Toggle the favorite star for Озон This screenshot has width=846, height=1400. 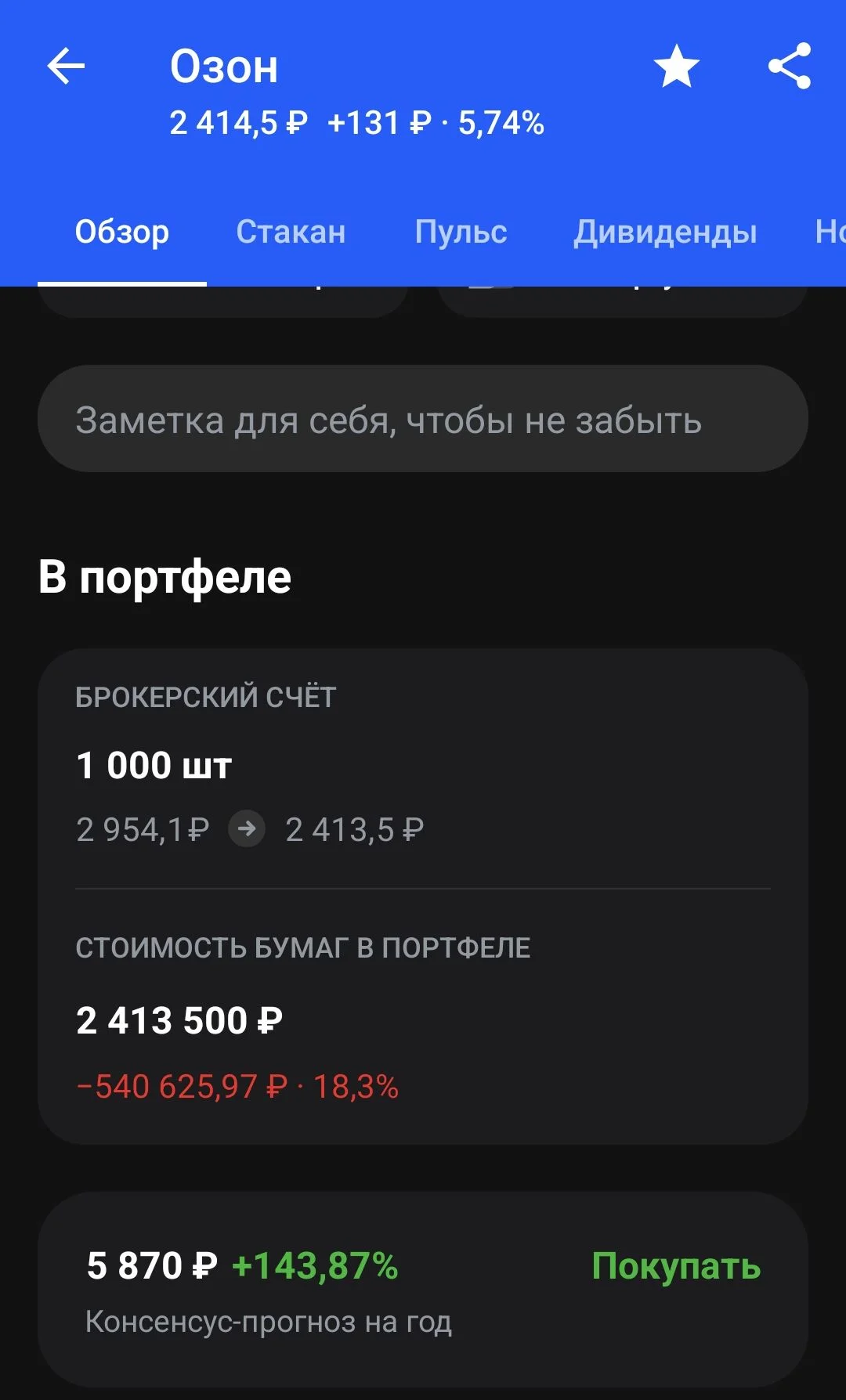[x=677, y=66]
